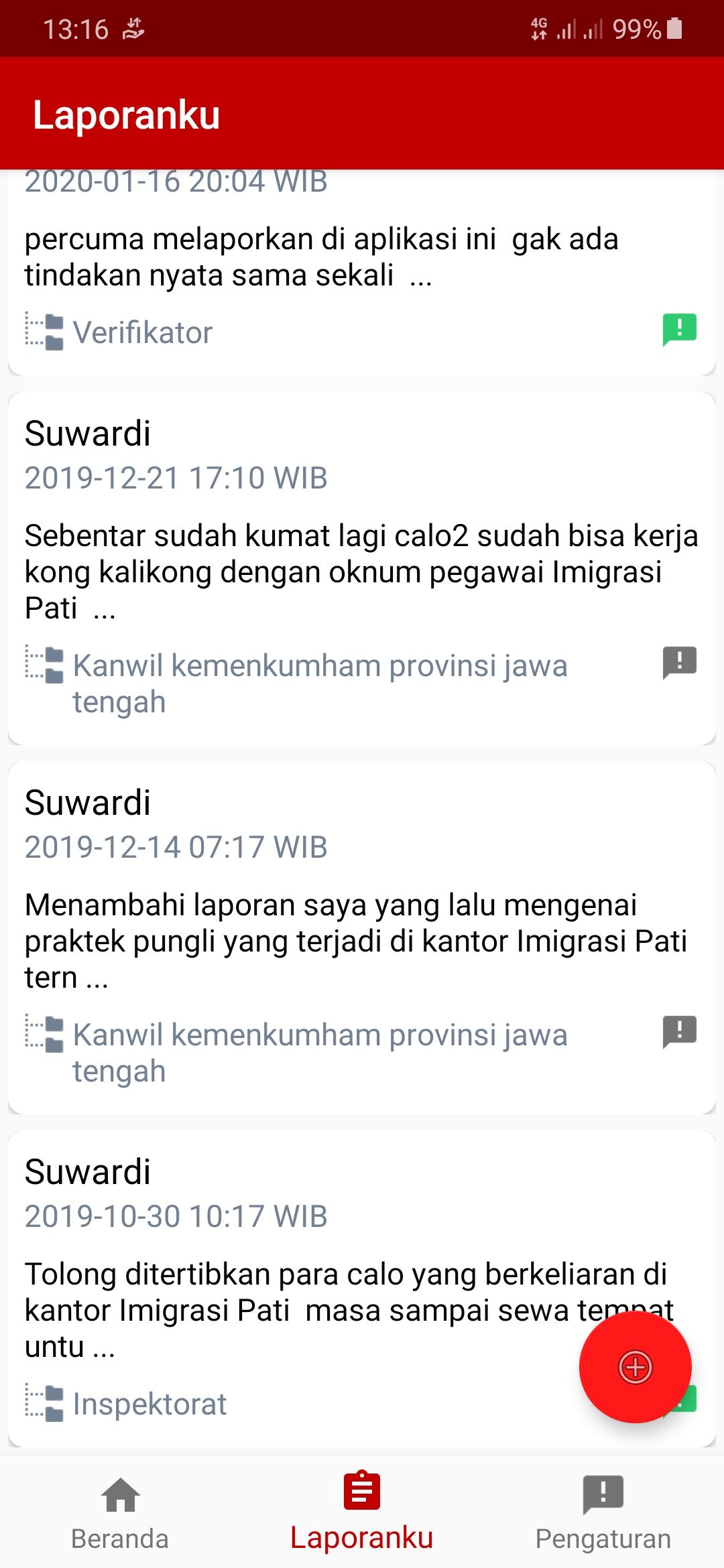Tap the grey status icon on 2019-12-21 report
The image size is (724, 1568).
pos(679,663)
